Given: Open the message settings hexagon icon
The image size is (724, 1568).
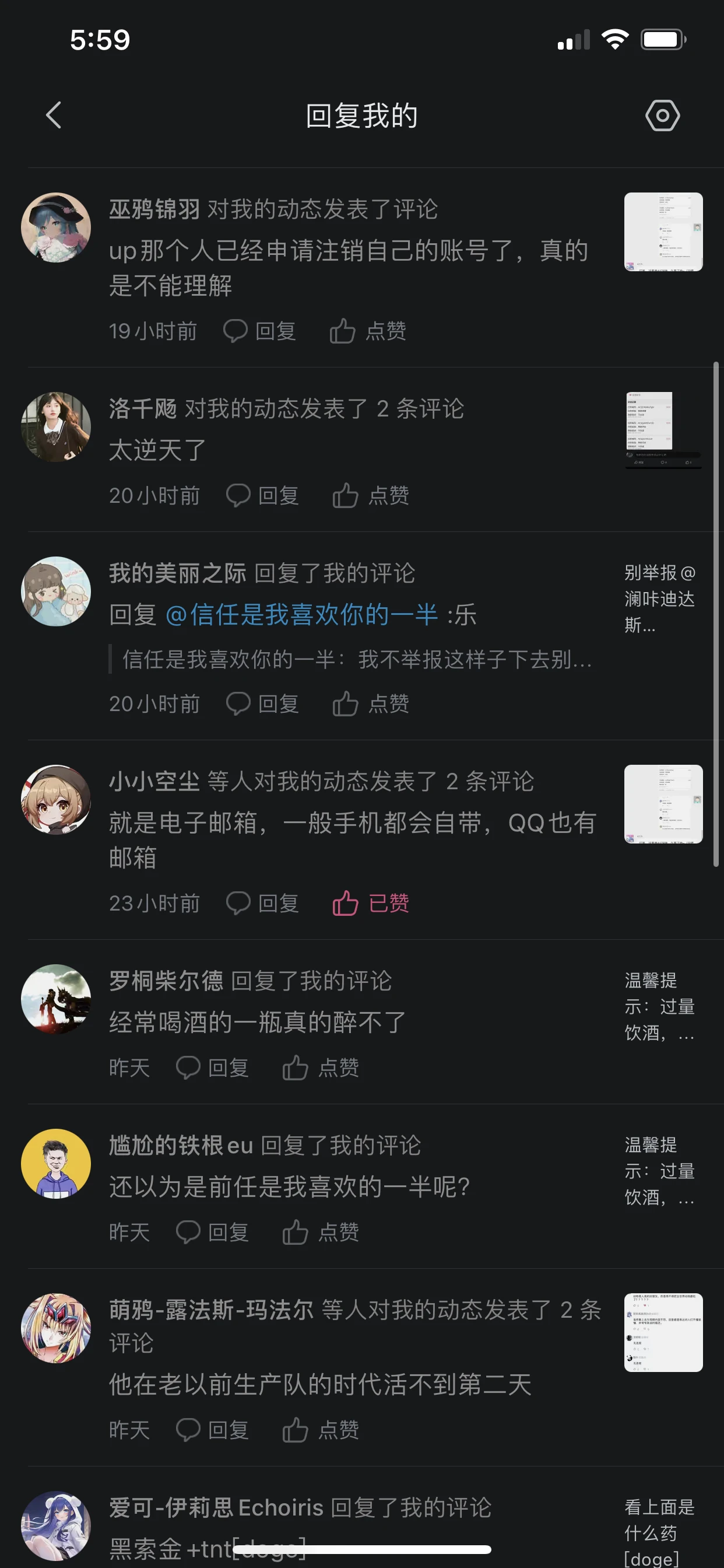Looking at the screenshot, I should tap(662, 115).
